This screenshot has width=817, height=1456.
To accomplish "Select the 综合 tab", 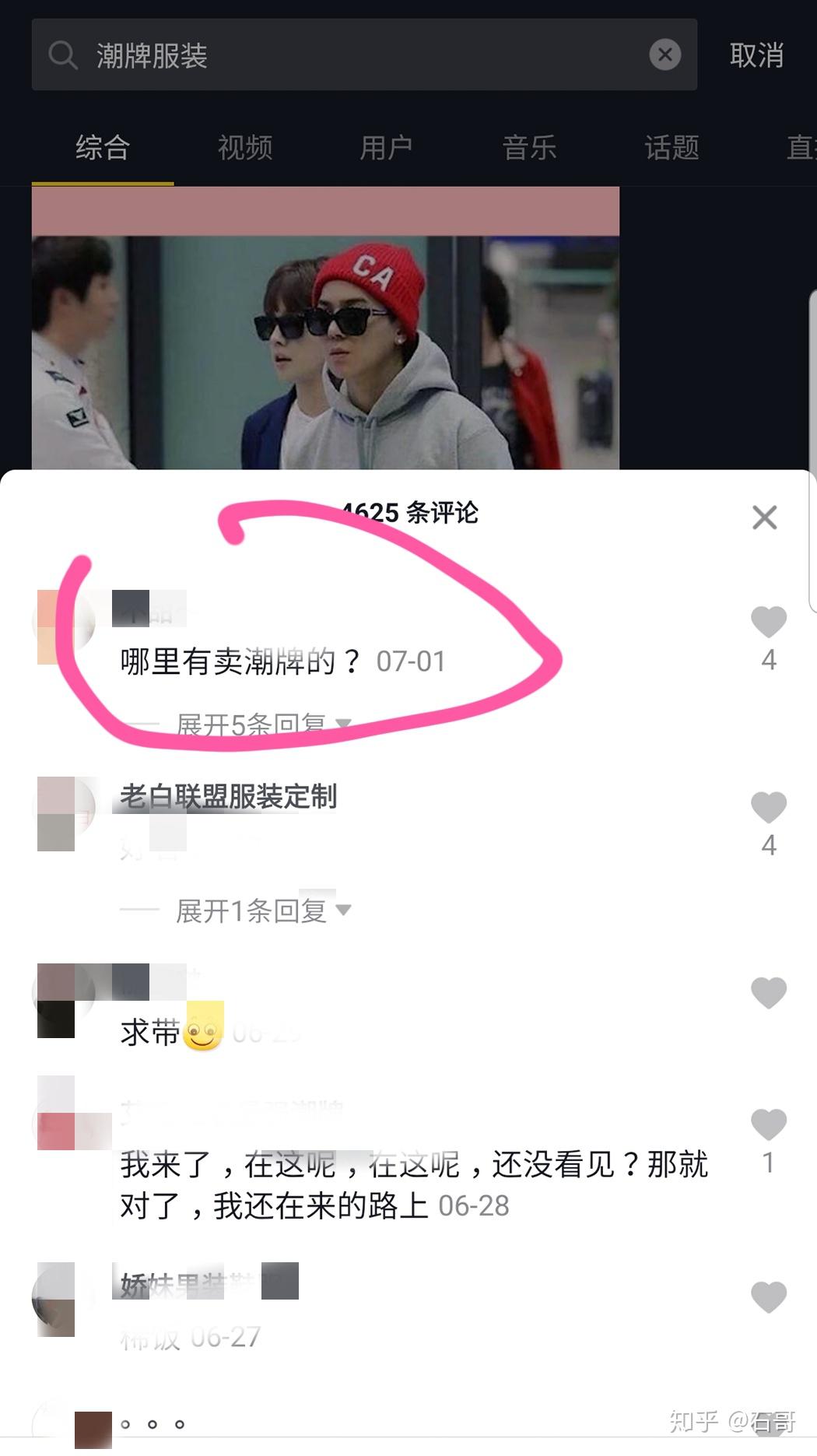I will (102, 147).
